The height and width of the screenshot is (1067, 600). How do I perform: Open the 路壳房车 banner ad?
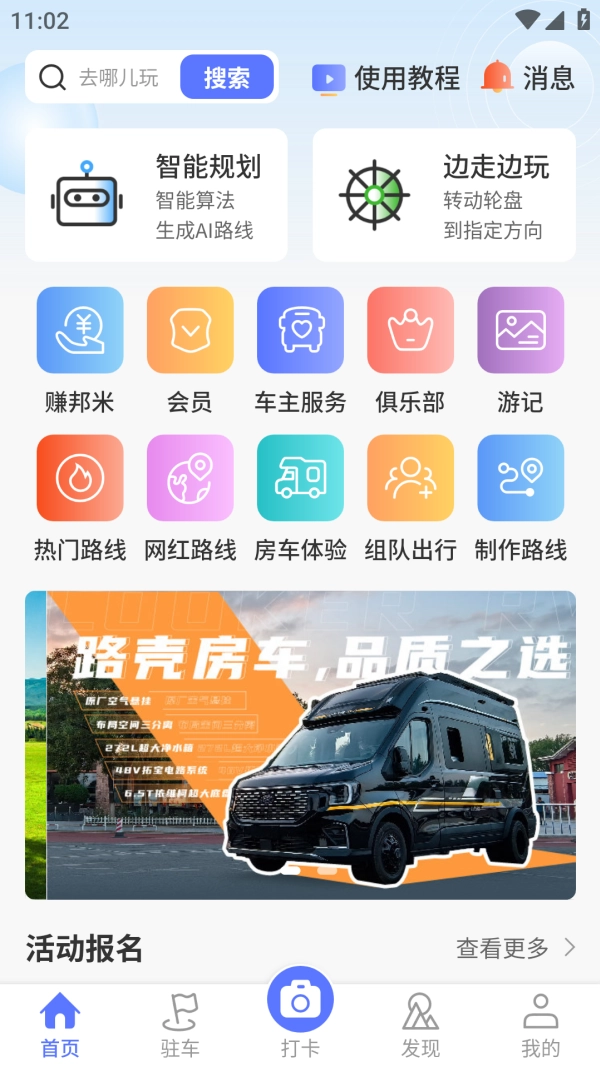click(300, 745)
